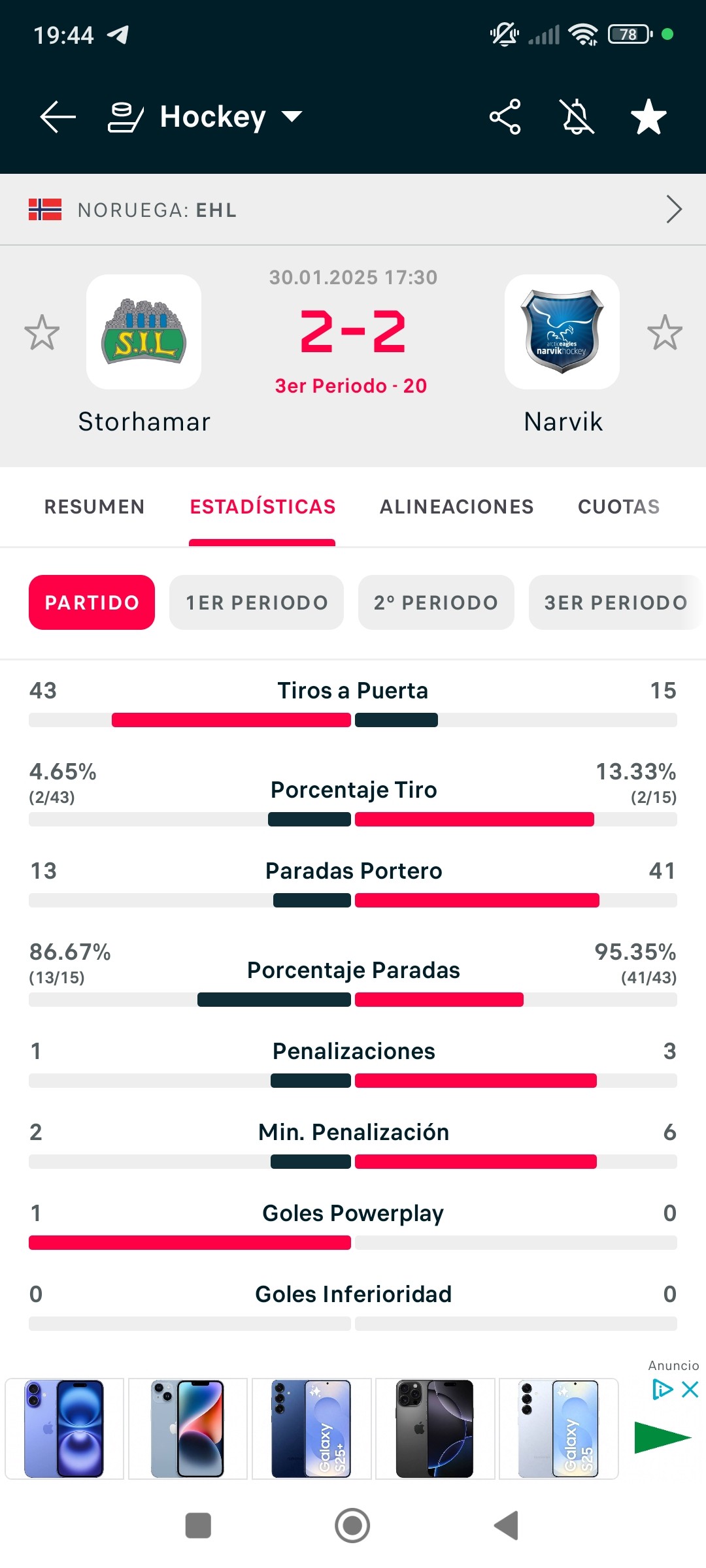
Task: Open recent apps from the navigation bar
Action: pyautogui.click(x=198, y=1526)
